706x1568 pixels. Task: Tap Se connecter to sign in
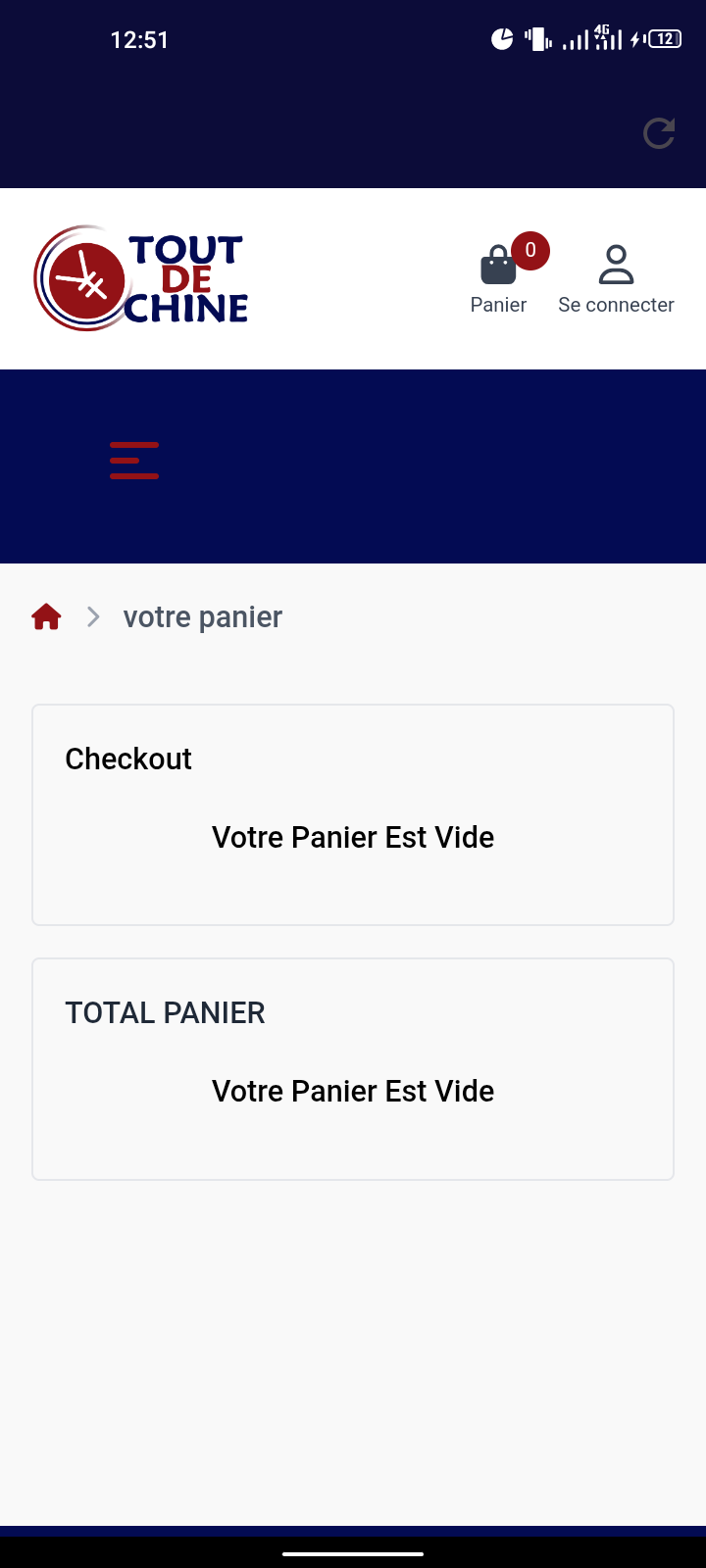pos(616,279)
